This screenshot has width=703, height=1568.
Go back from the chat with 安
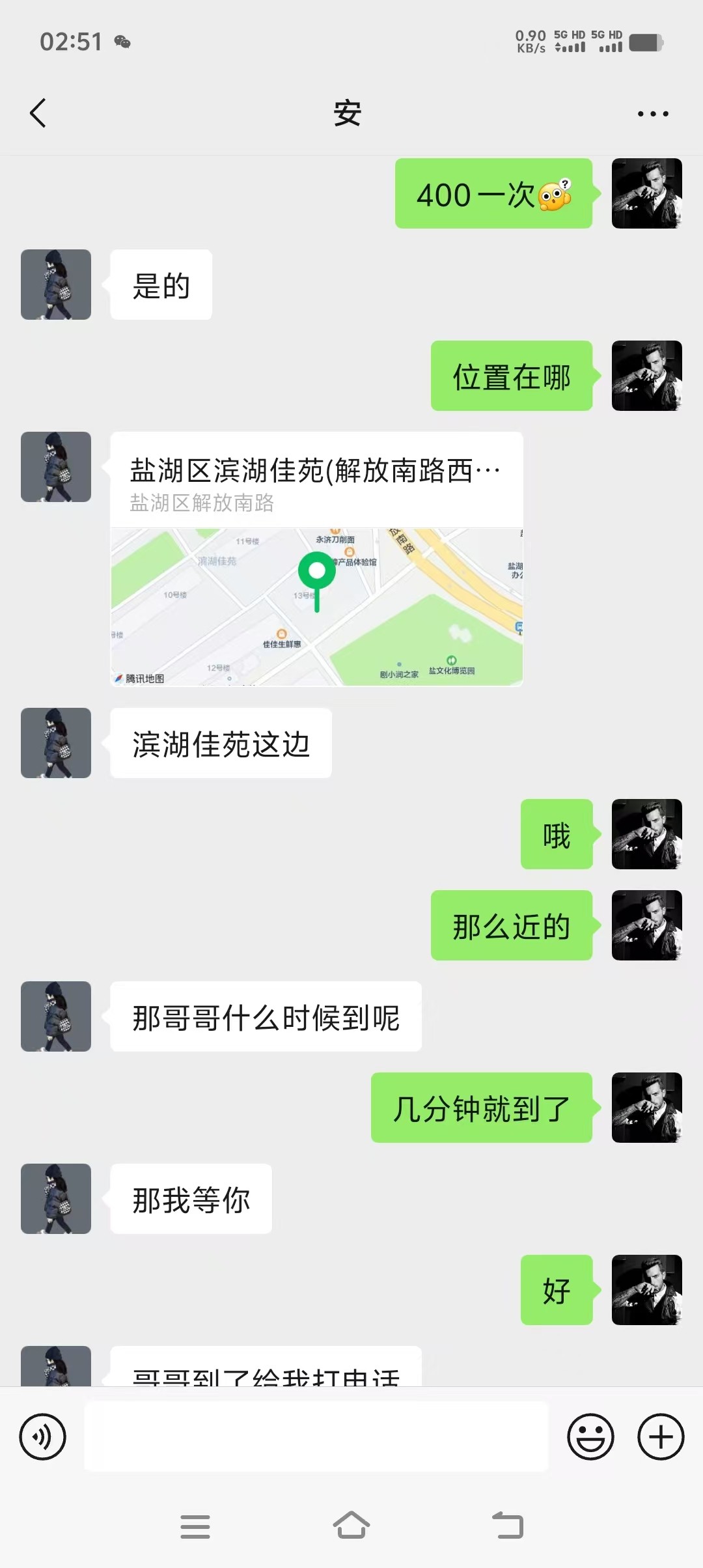[38, 113]
